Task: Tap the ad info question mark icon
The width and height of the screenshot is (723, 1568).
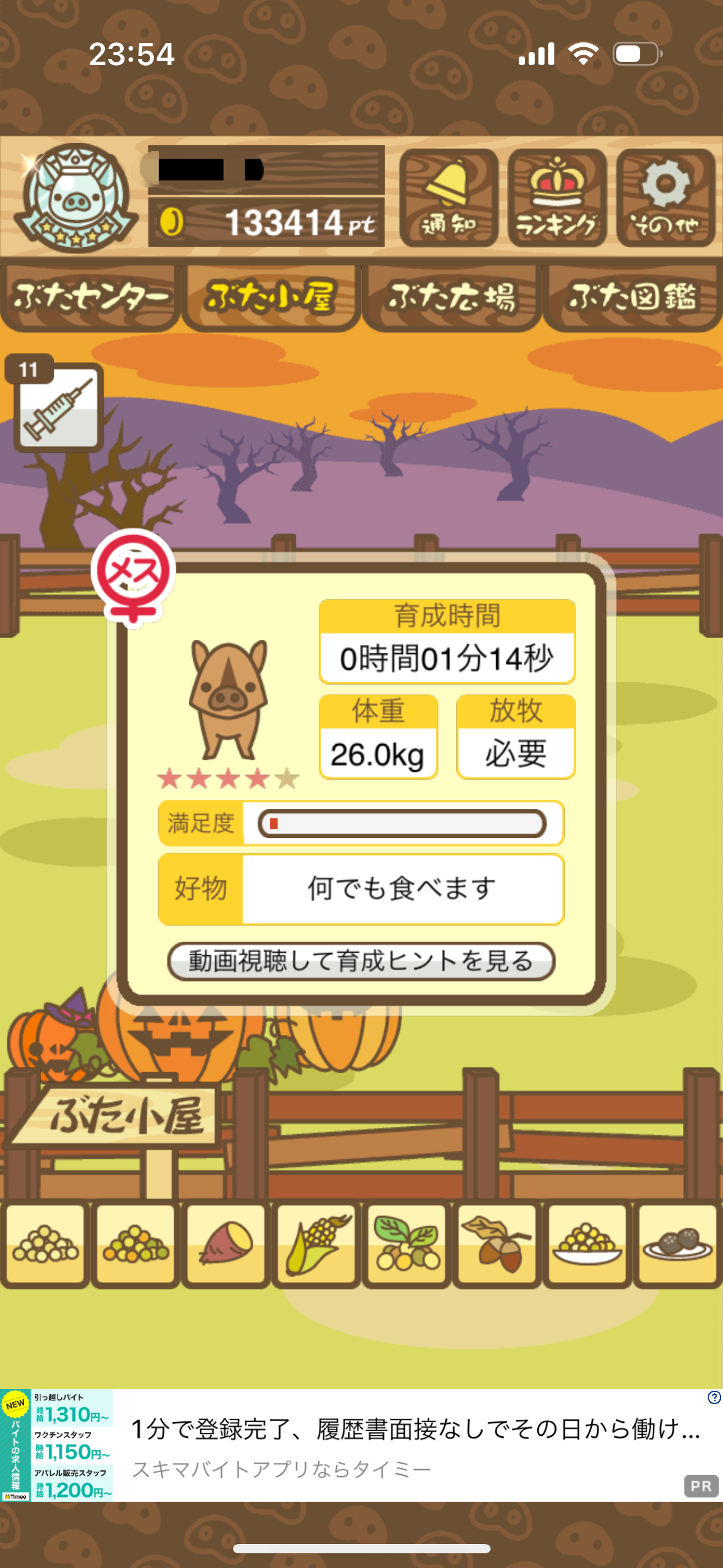Action: (x=714, y=1397)
